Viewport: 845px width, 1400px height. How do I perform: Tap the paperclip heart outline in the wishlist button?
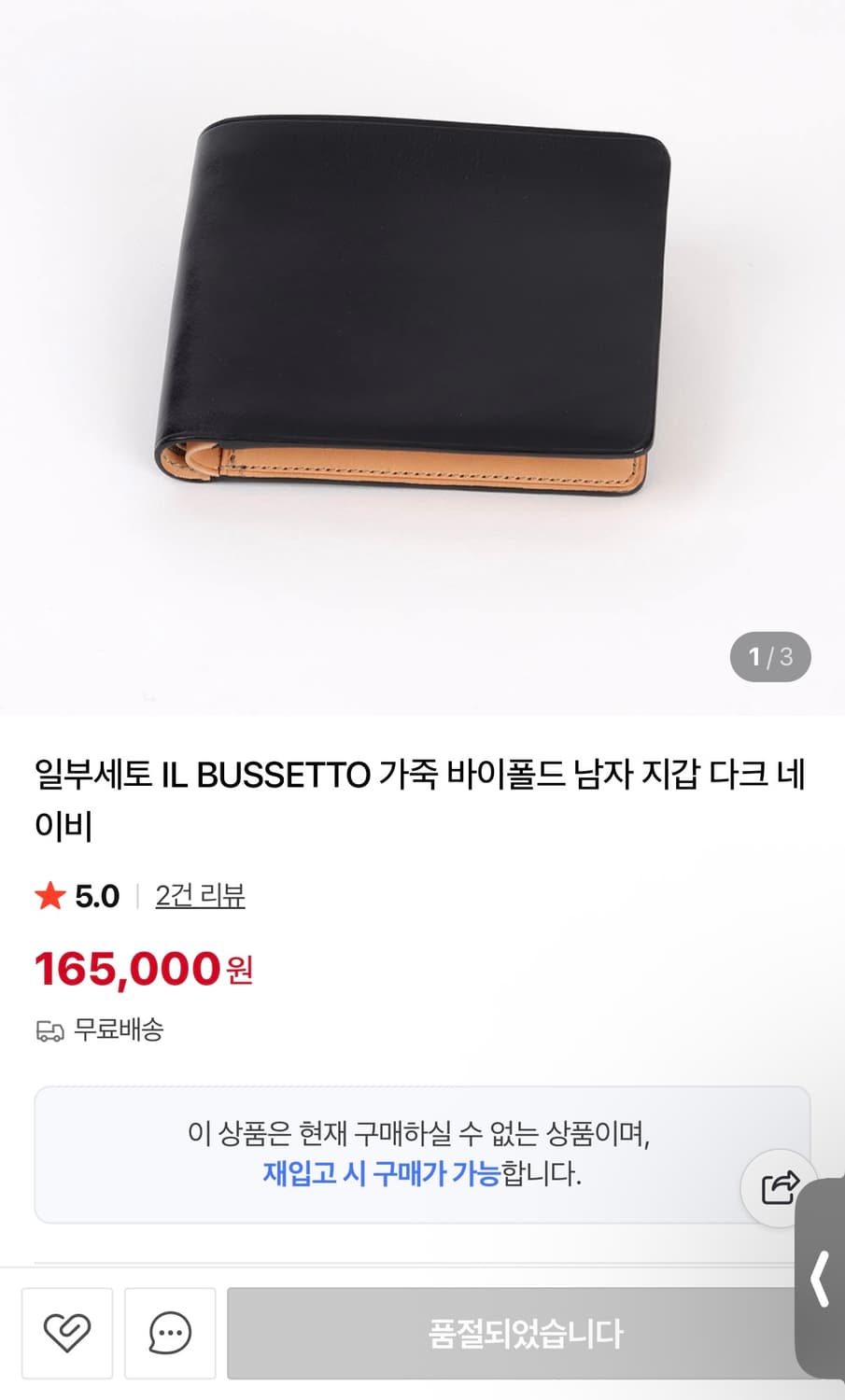[x=66, y=1334]
